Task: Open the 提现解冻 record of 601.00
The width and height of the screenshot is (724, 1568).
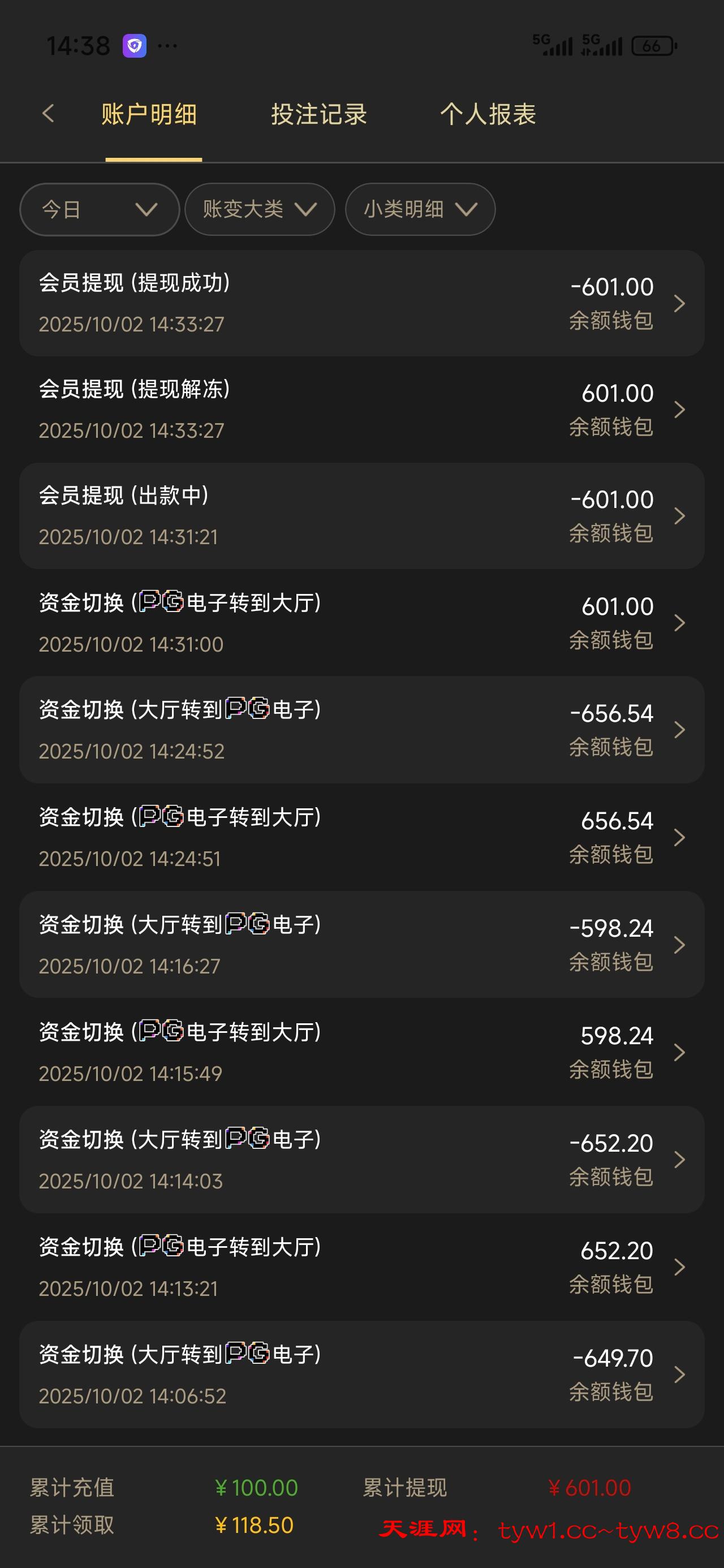Action: click(361, 410)
